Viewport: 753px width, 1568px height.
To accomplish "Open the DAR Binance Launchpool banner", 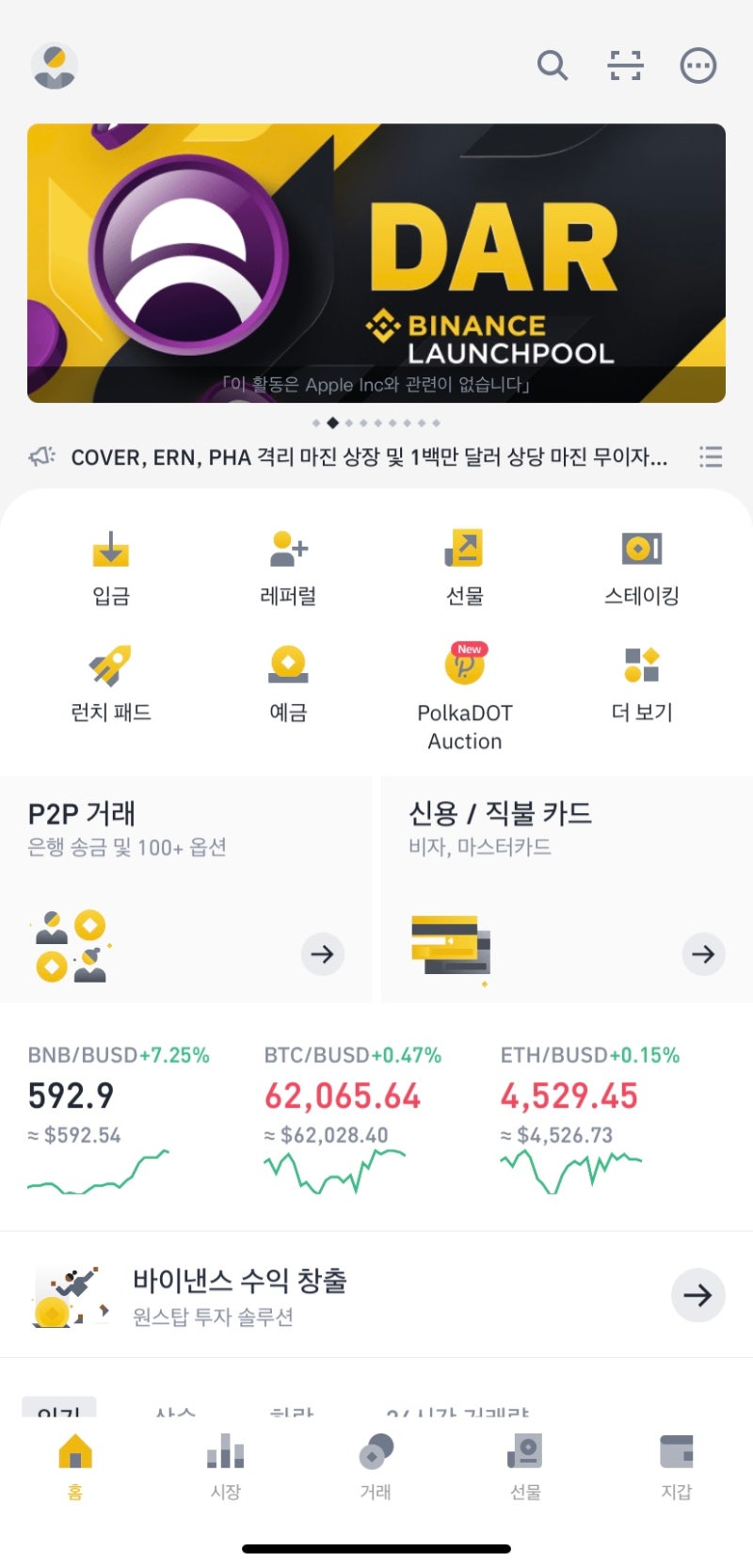I will tap(376, 264).
